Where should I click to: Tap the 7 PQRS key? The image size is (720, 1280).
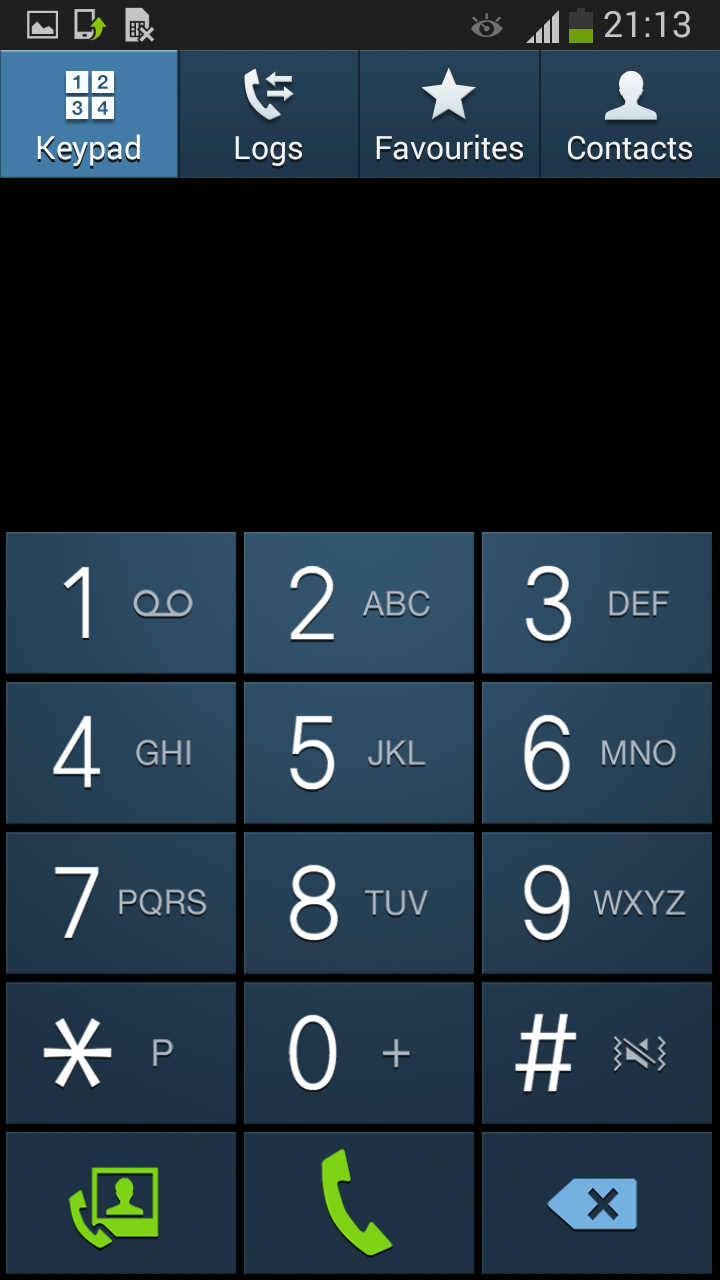click(x=121, y=903)
